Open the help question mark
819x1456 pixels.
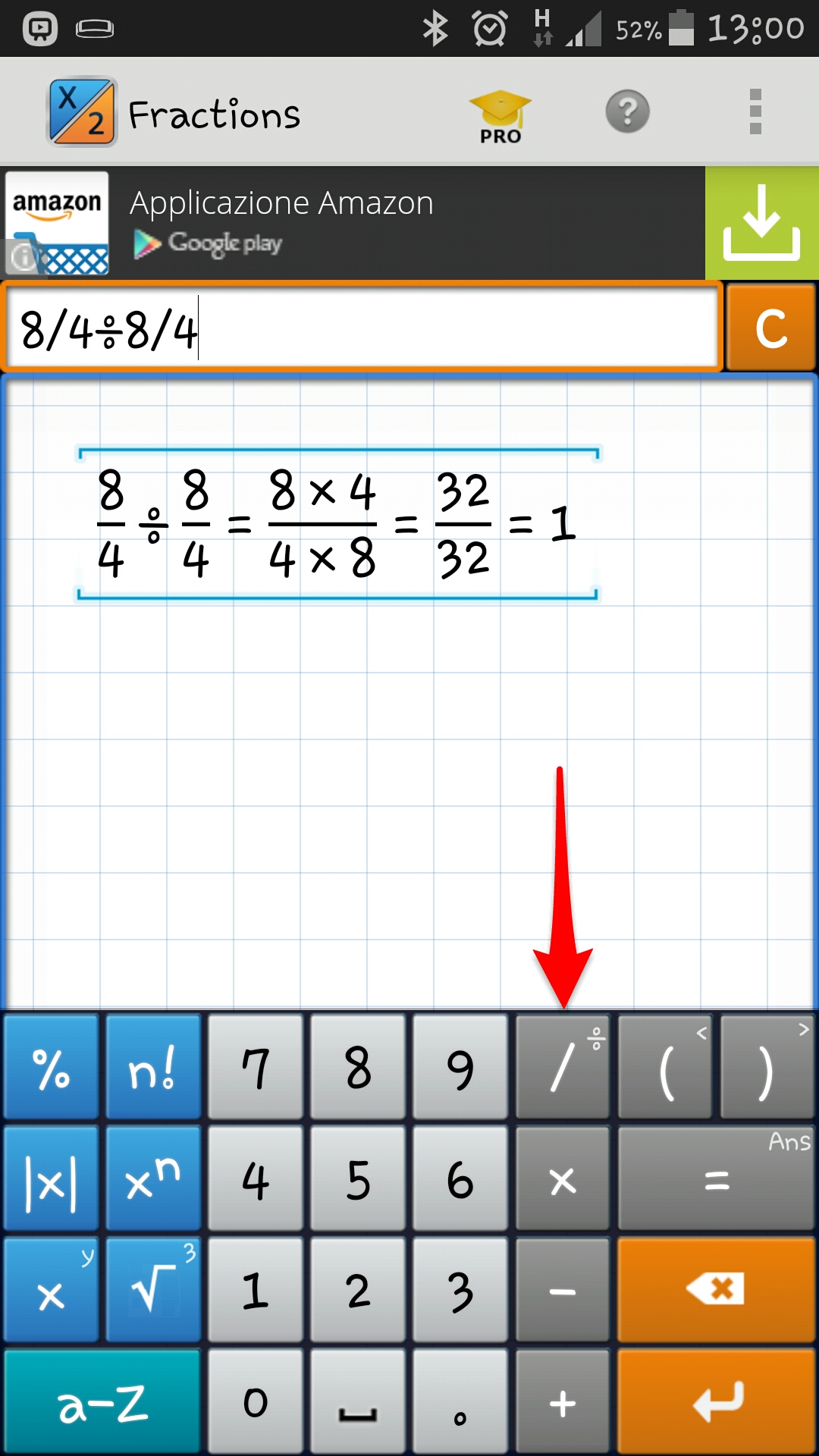627,111
